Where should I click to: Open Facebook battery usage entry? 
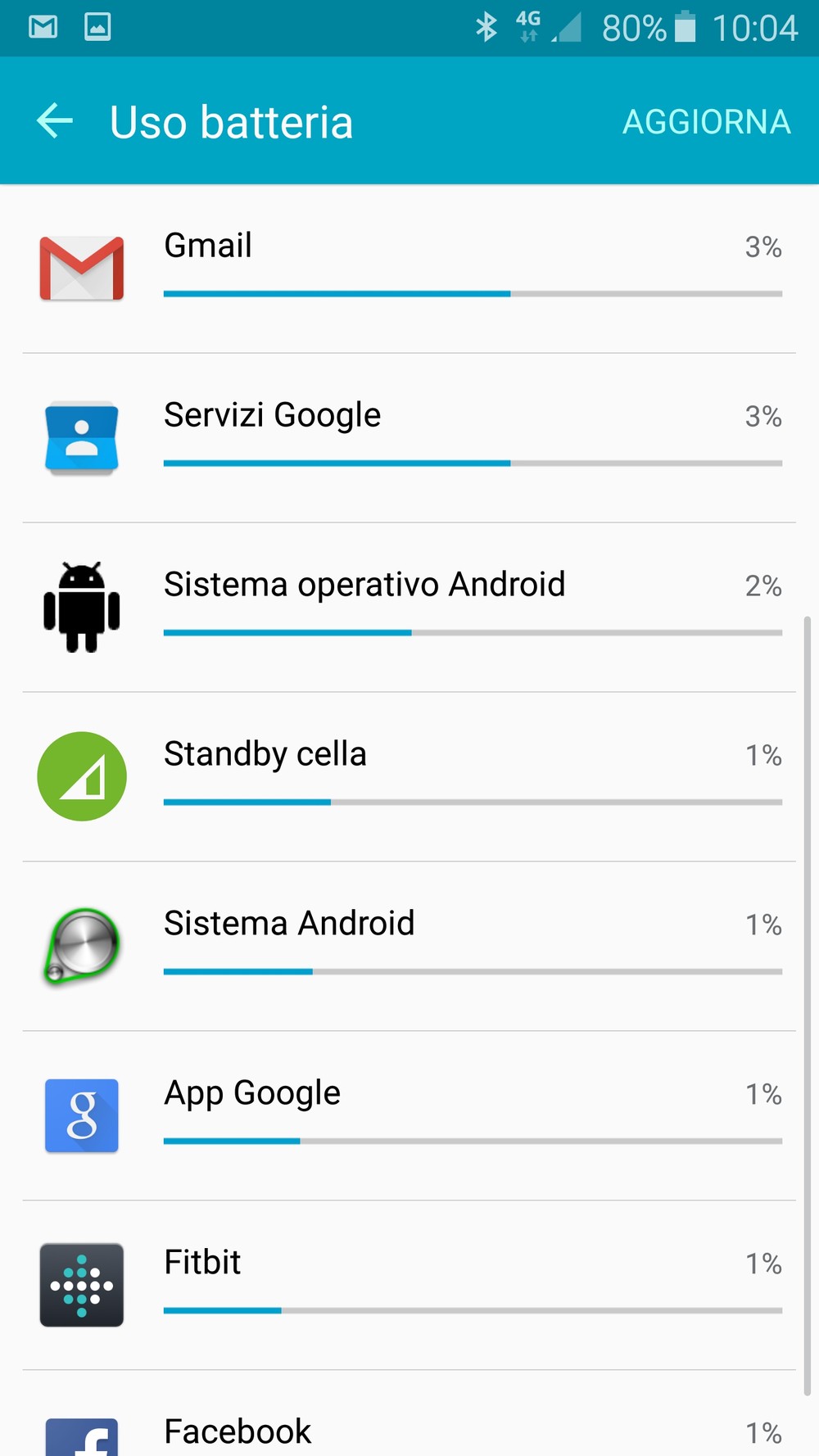409,1413
